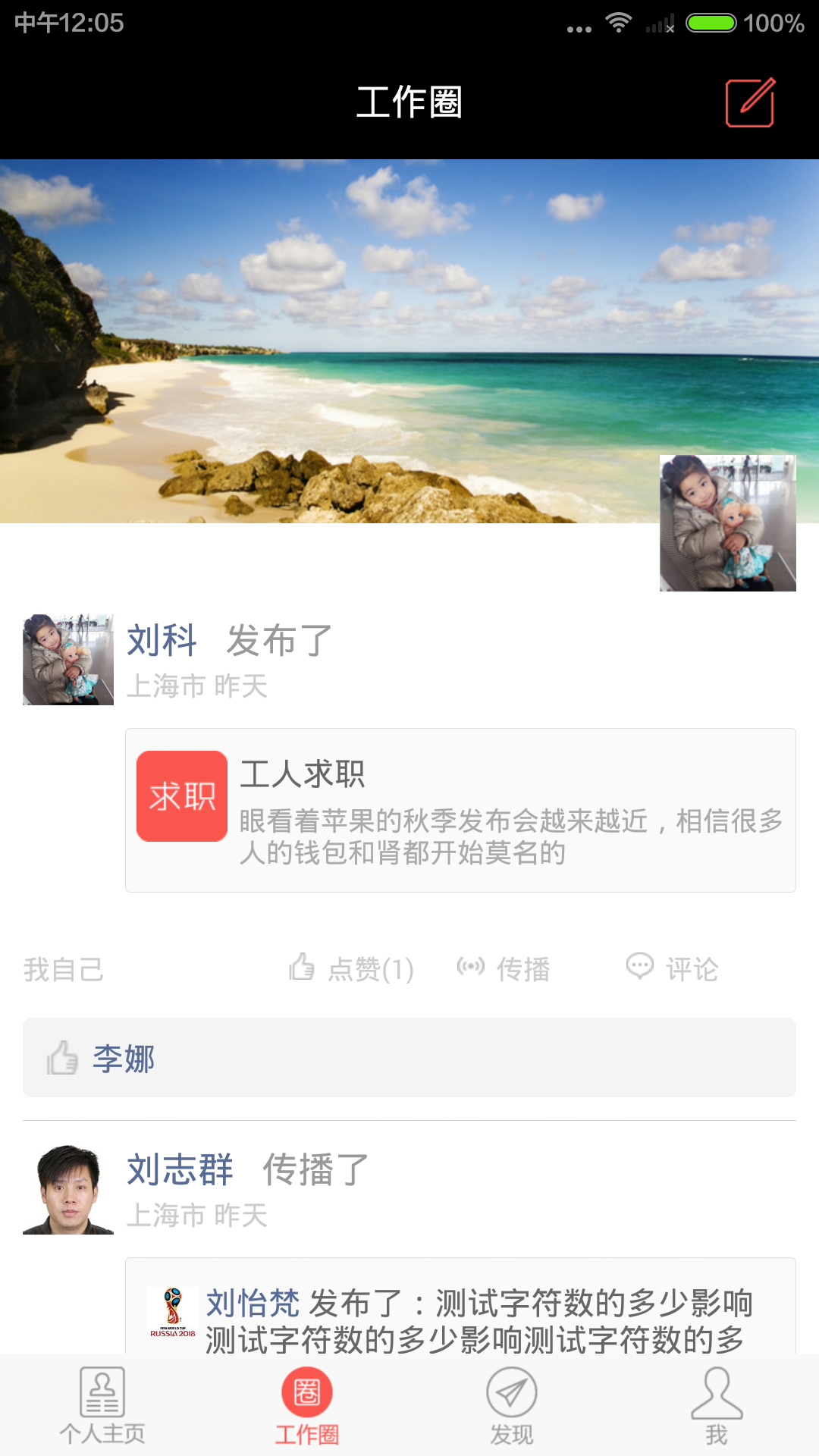Open 李娜's profile from the likes
Screen dimensions: 819x1456
click(x=124, y=1059)
